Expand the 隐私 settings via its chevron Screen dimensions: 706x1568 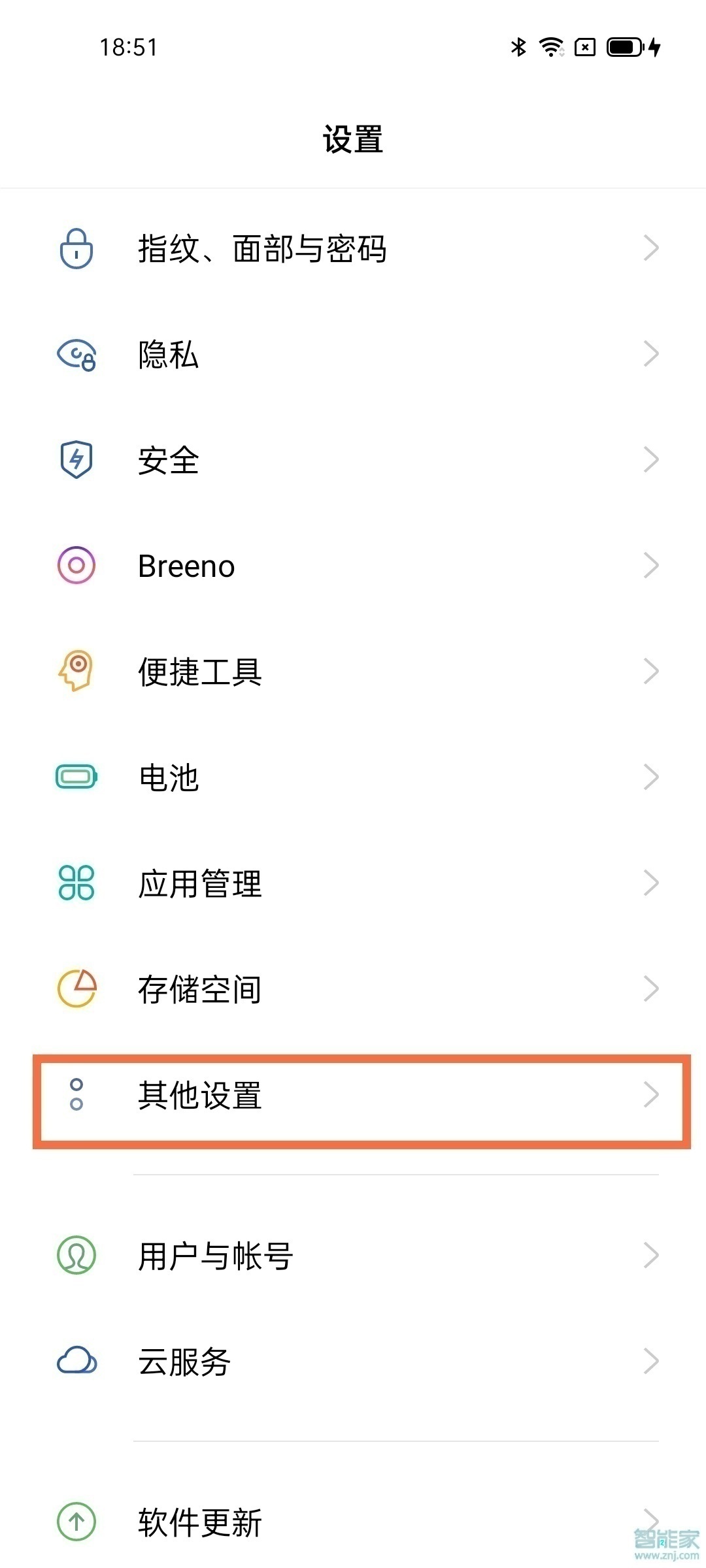[650, 355]
